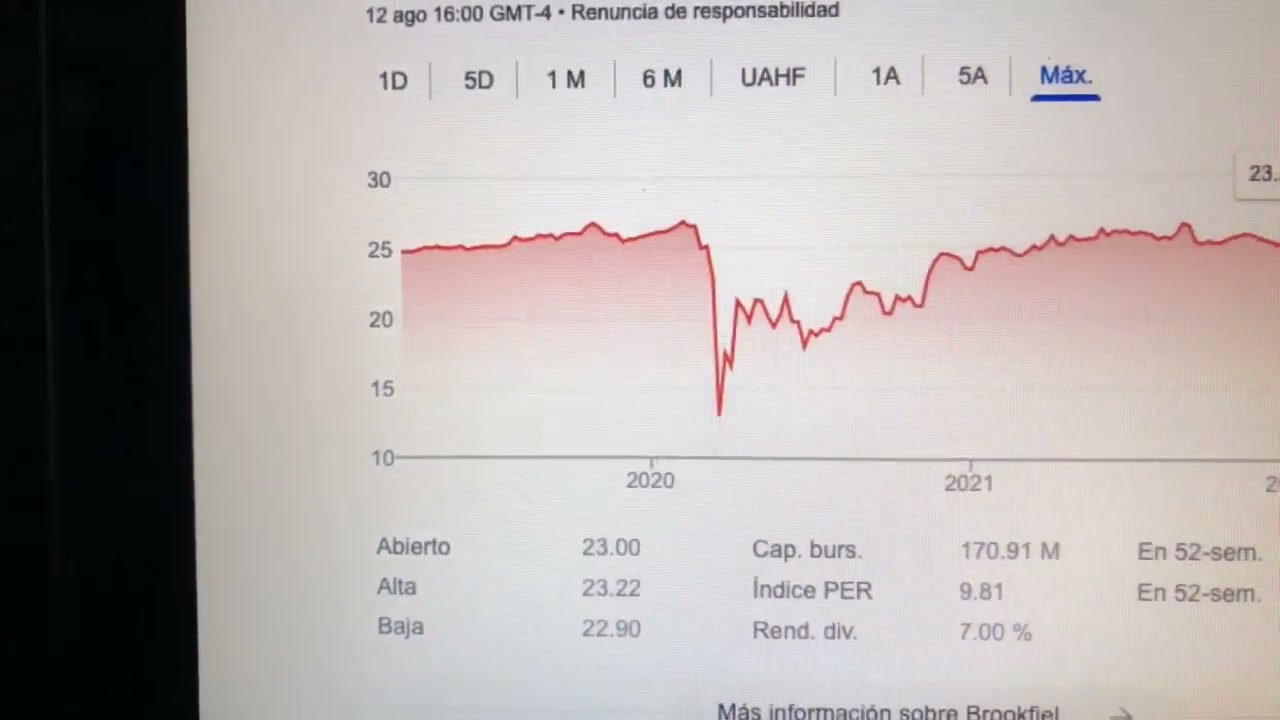Select the Máx. time range
This screenshot has height=720, width=1280.
pos(1066,76)
